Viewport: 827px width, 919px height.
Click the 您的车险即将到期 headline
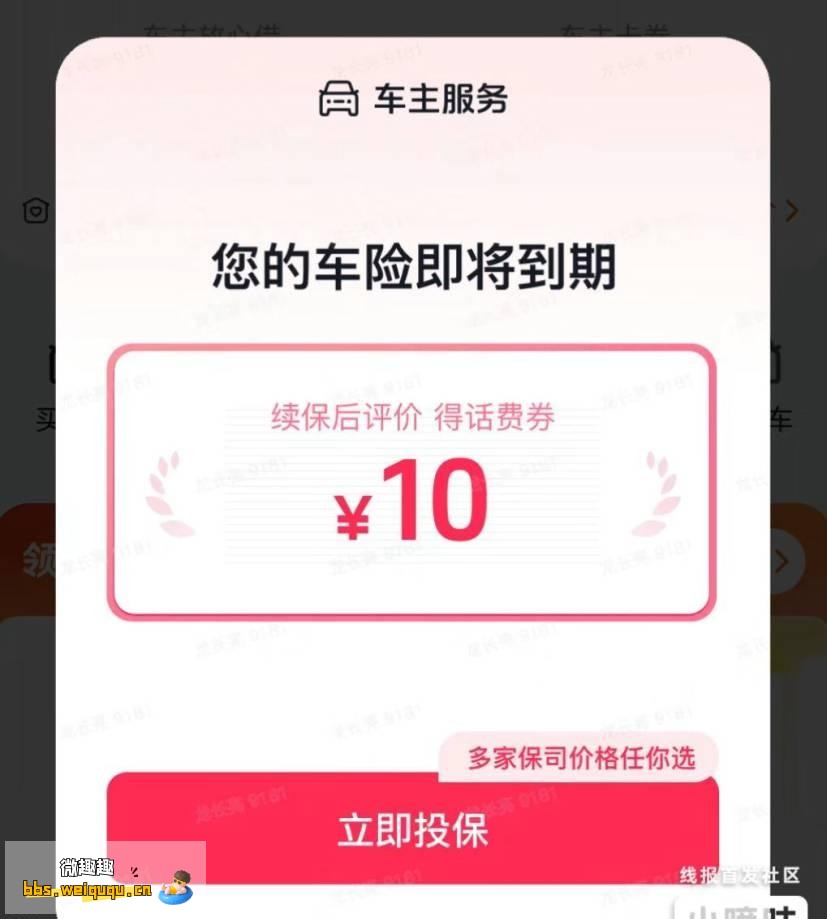pos(413,264)
